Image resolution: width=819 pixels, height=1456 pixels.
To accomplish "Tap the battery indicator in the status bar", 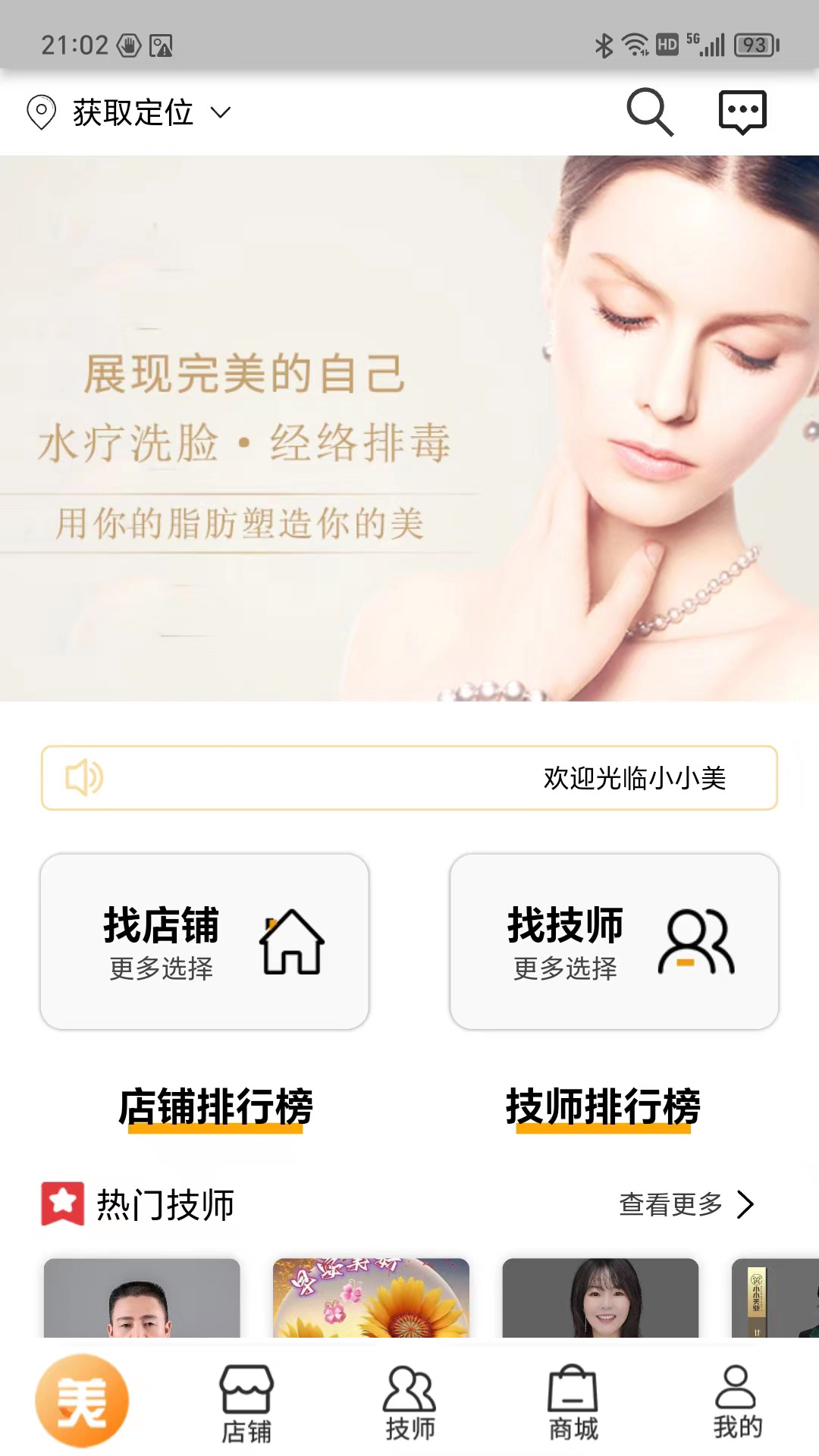I will pos(753,43).
